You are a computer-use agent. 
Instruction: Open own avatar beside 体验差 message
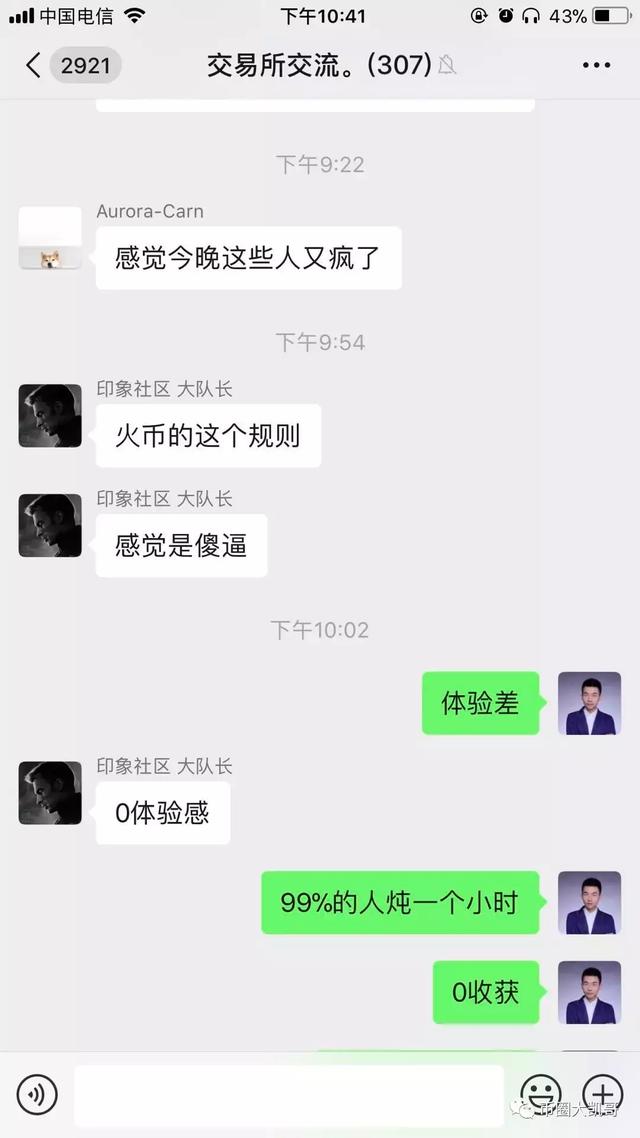click(x=589, y=703)
